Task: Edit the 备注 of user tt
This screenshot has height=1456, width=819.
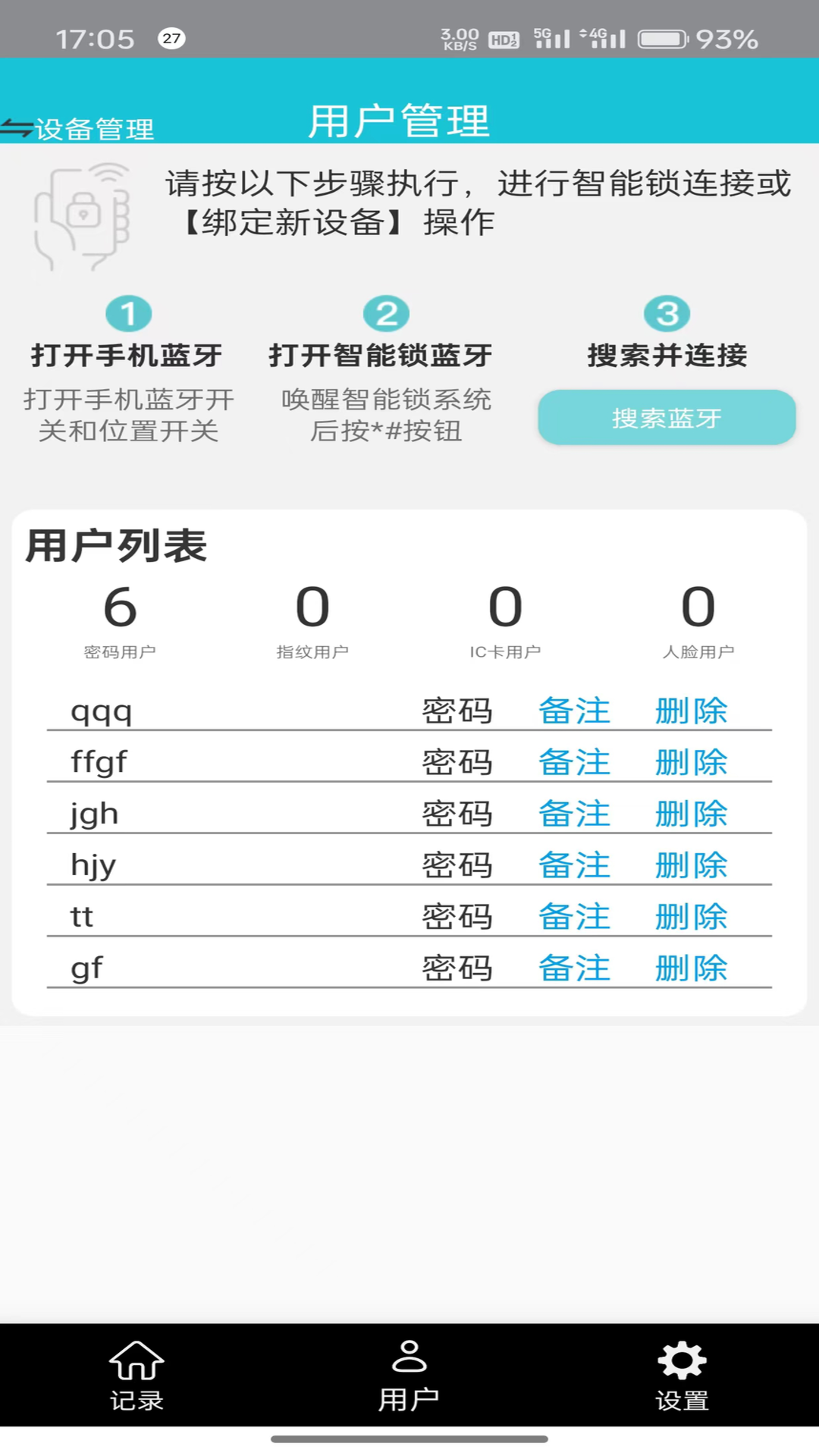Action: (x=574, y=917)
